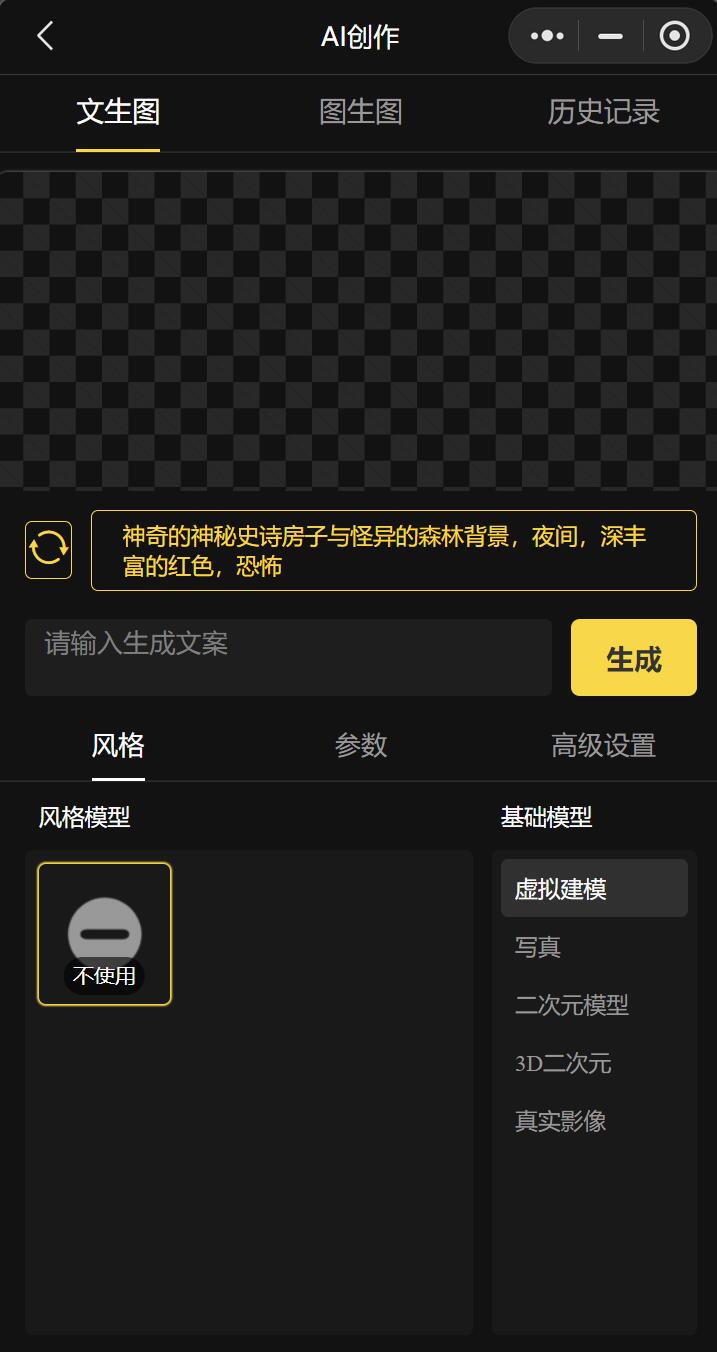Image resolution: width=717 pixels, height=1352 pixels.
Task: Focus the 请输入生成文案 text field
Action: click(x=288, y=657)
